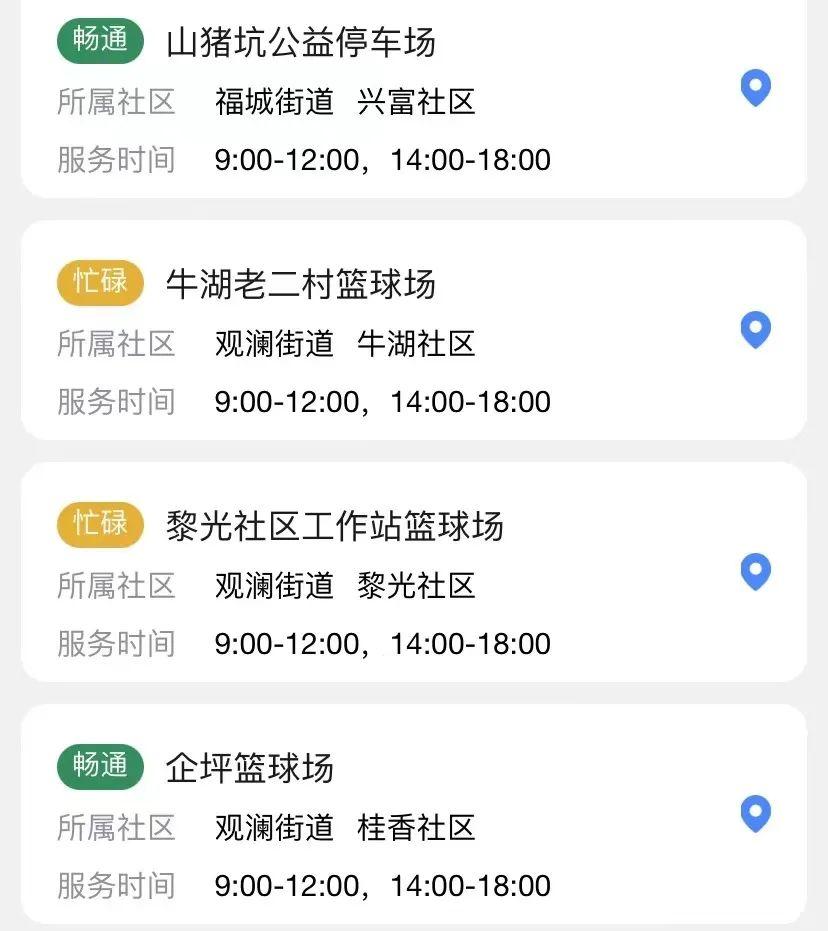Open location pin for 企坪篮球场
828x931 pixels.
click(755, 813)
